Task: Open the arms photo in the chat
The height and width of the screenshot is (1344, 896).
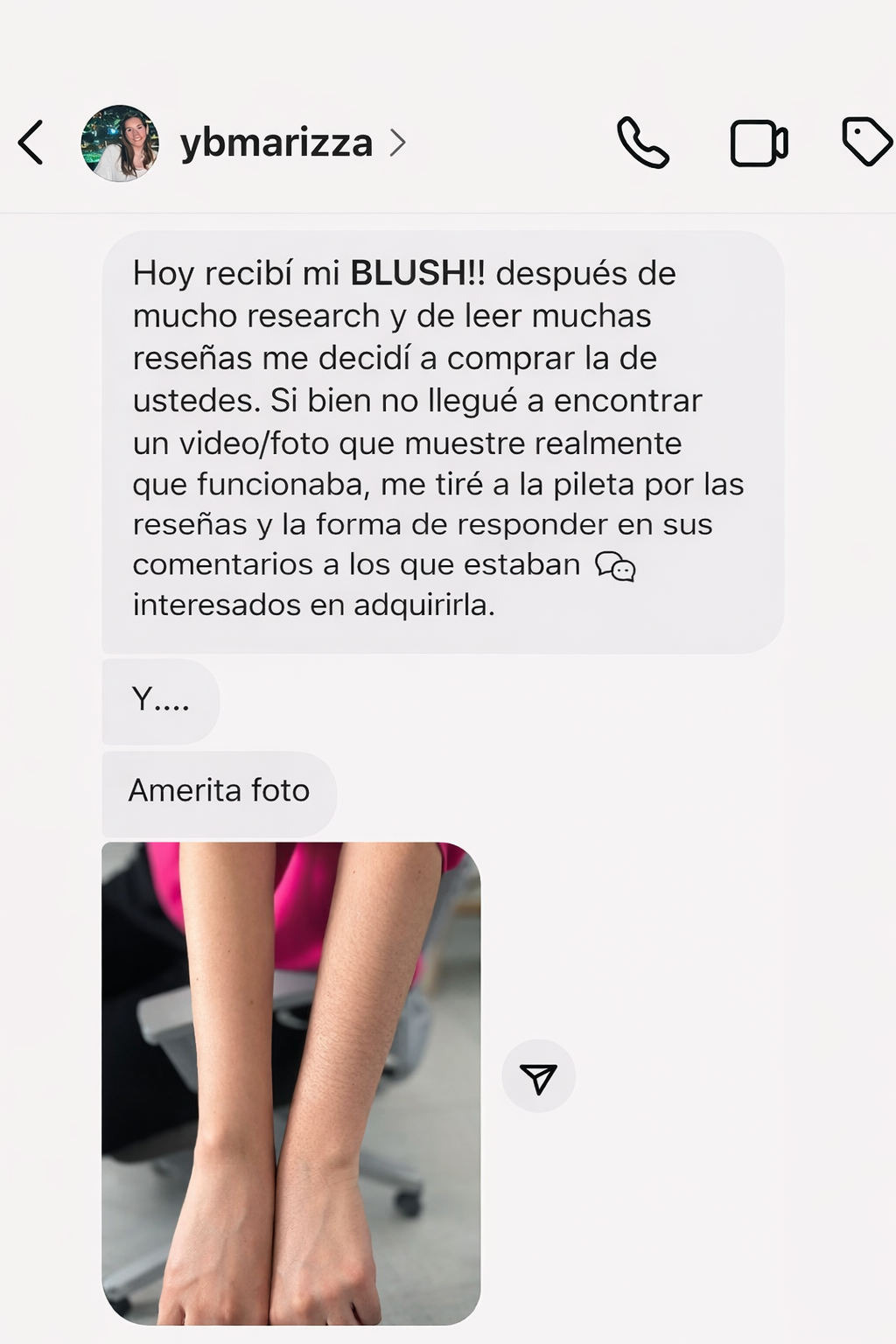Action: (290, 1083)
